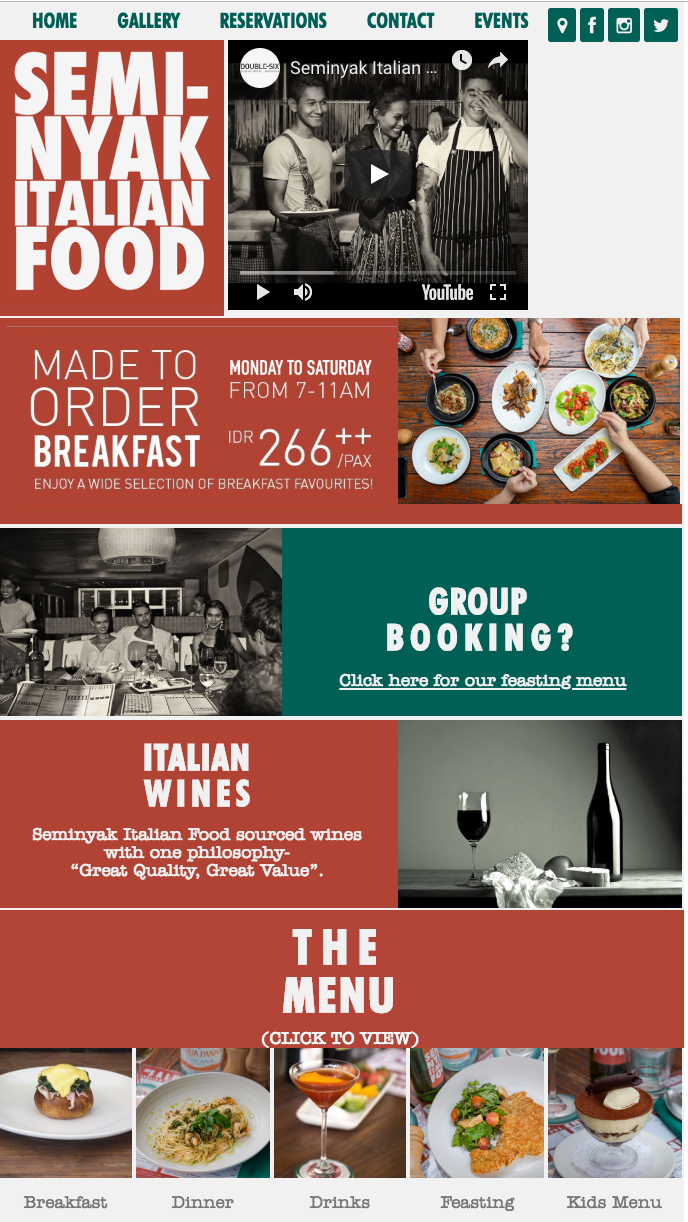Open the Instagram icon
Viewport: 688px width, 1222px height.
click(624, 25)
